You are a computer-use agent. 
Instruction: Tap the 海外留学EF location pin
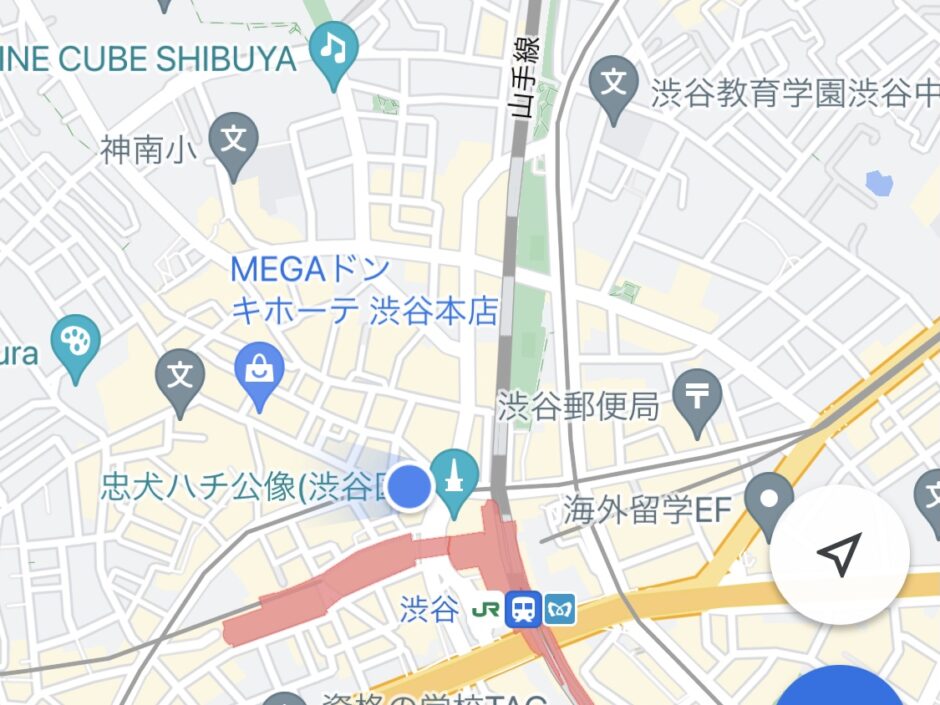tap(768, 501)
